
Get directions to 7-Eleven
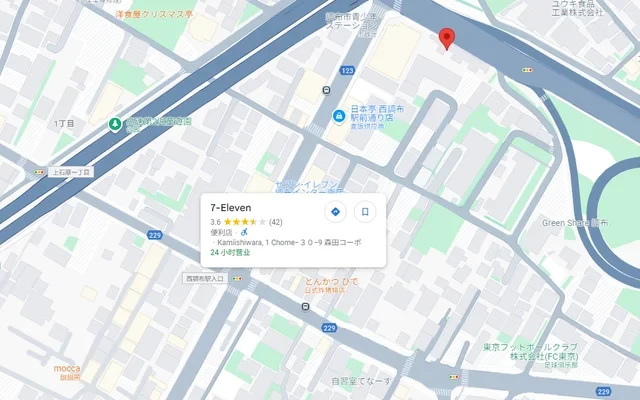pos(336,212)
